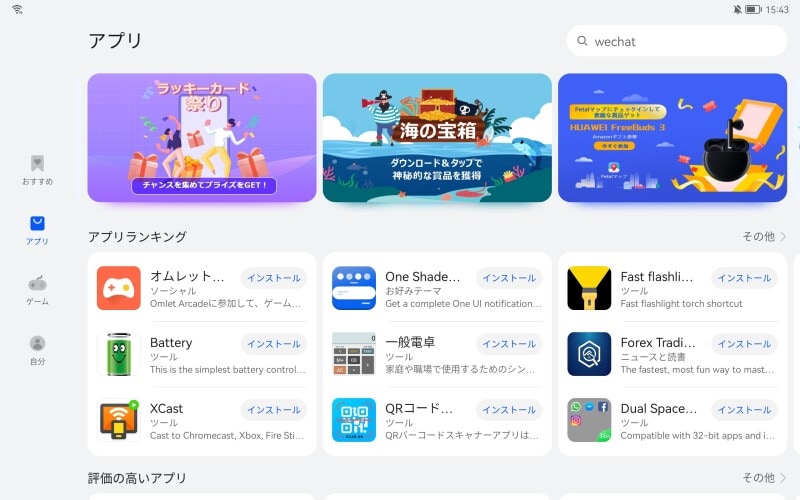
Task: Select the アプリ tab
Action: pyautogui.click(x=37, y=230)
